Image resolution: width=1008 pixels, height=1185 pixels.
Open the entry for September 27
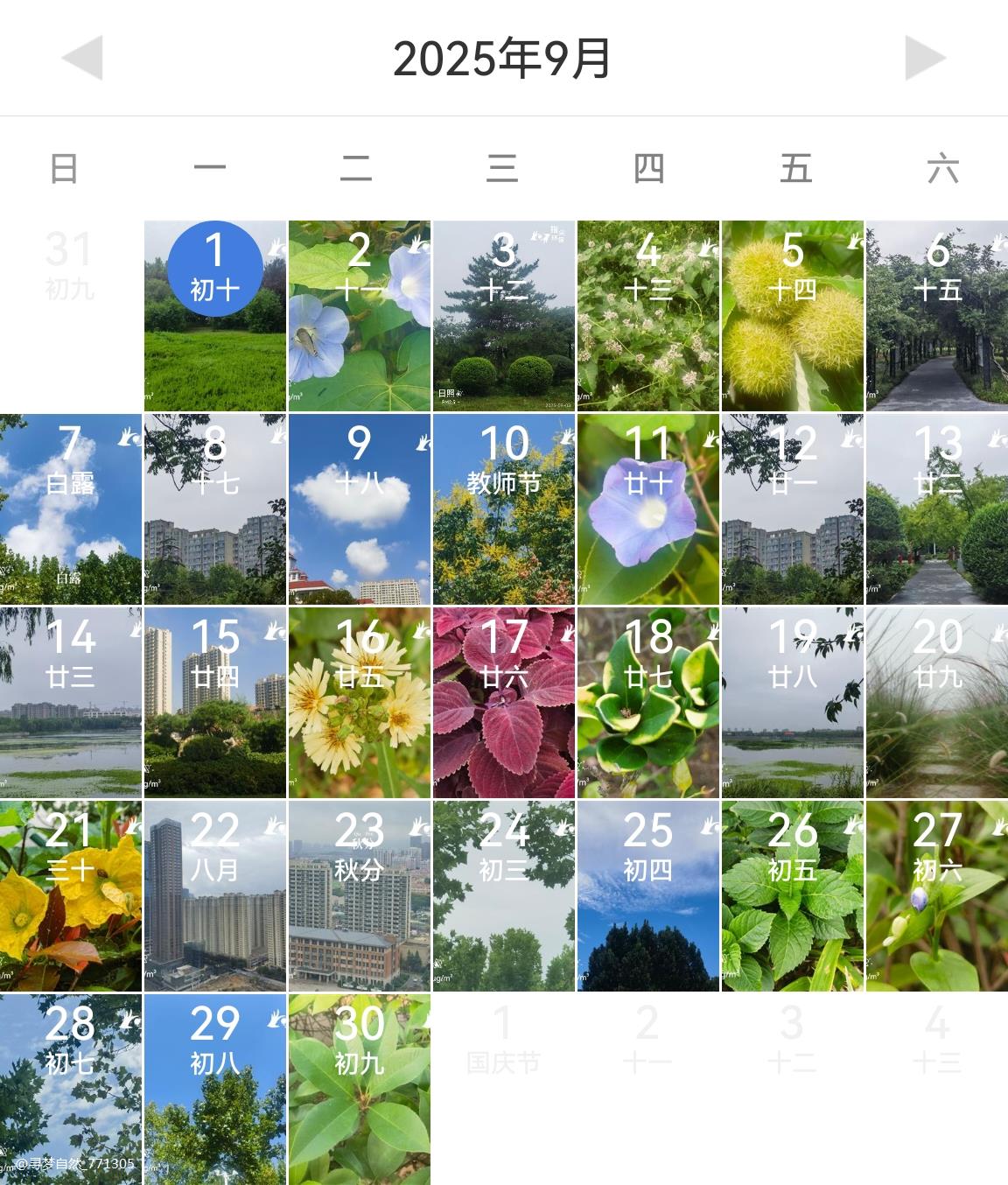tap(937, 896)
